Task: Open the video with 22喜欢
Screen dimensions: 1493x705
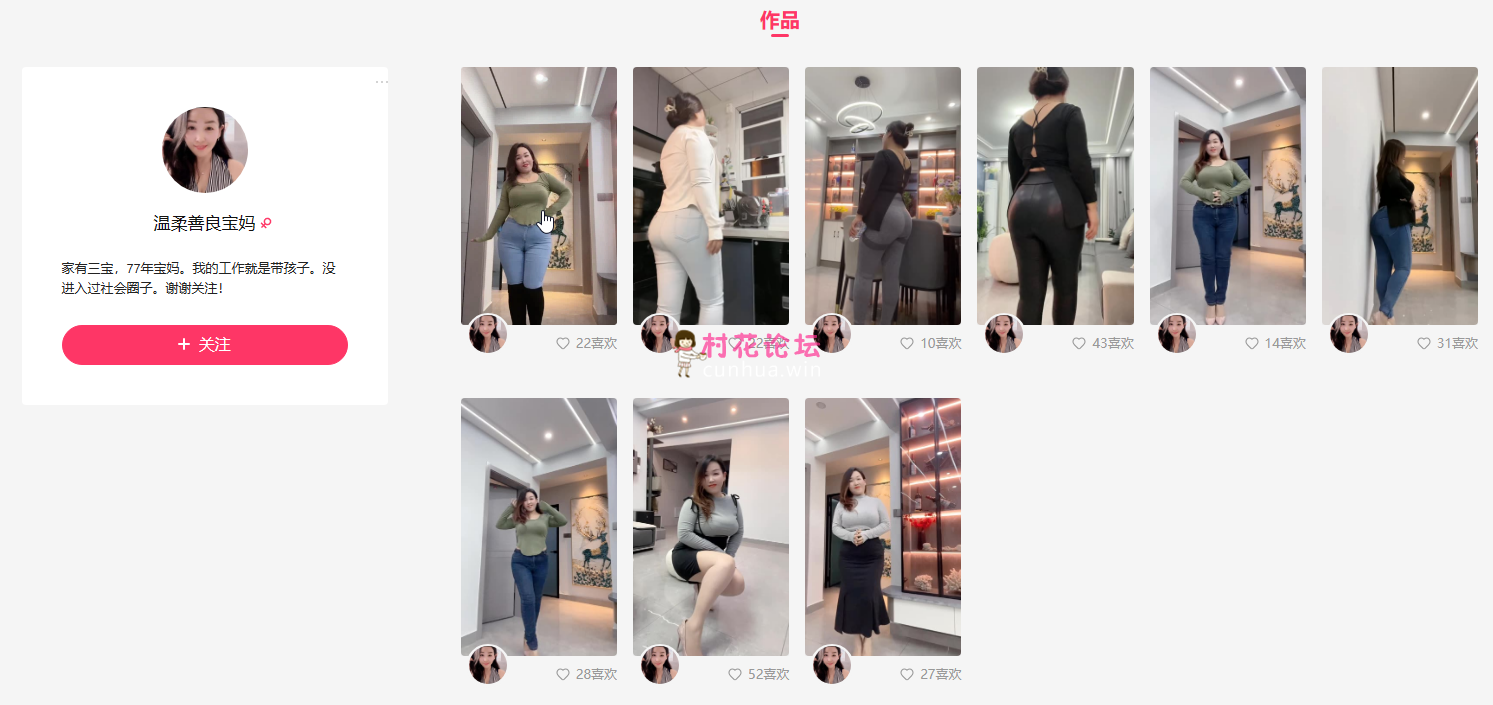Action: point(538,195)
